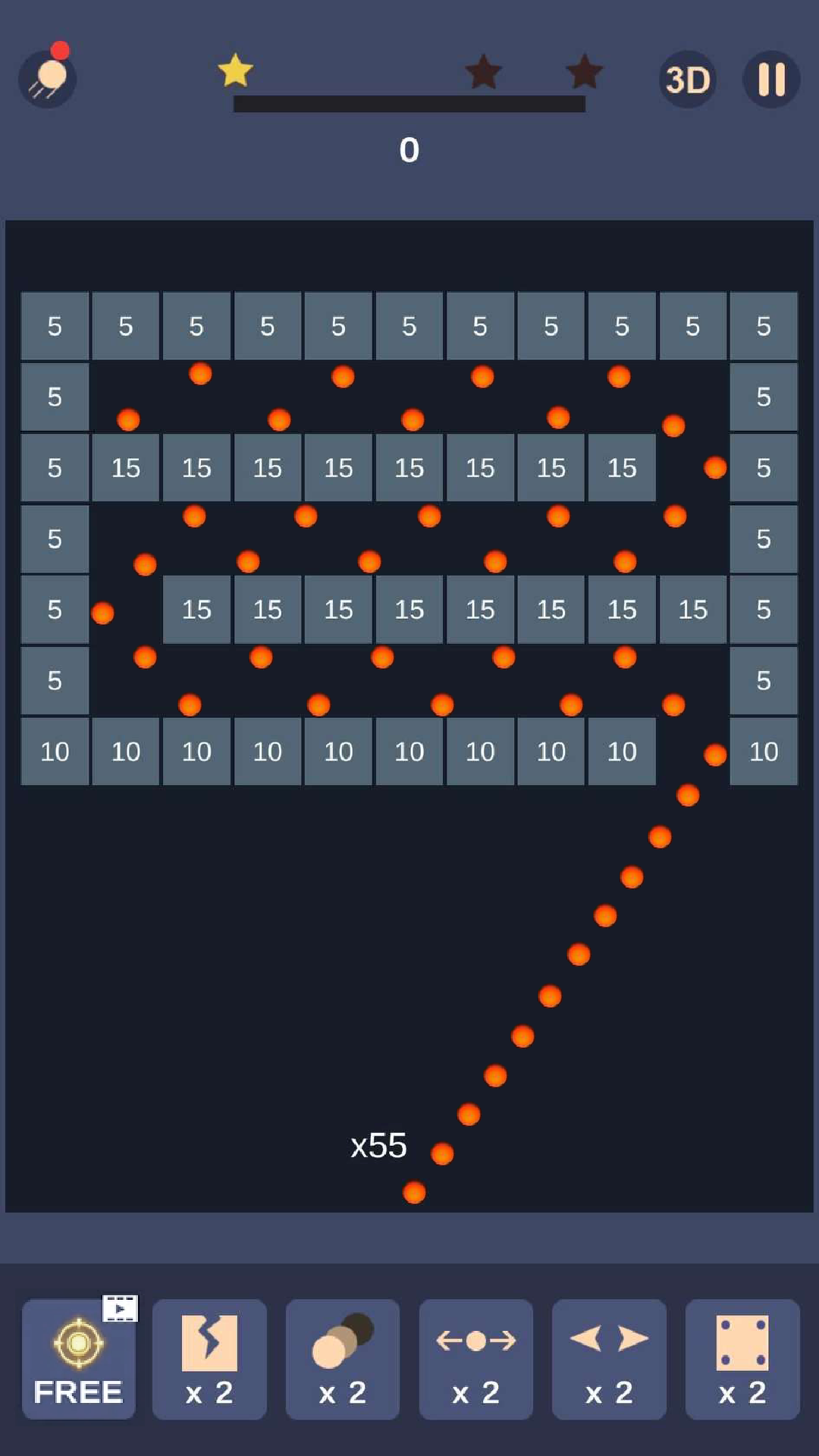Activate the four-corner dots power-up
This screenshot has width=819, height=1456.
click(x=742, y=1359)
